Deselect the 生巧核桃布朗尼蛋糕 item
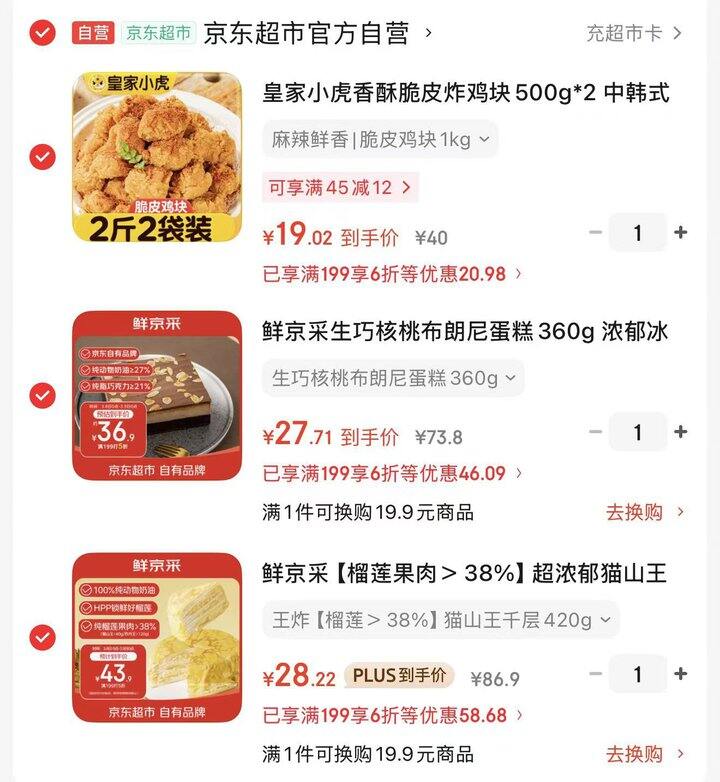Image resolution: width=720 pixels, height=782 pixels. (42, 395)
